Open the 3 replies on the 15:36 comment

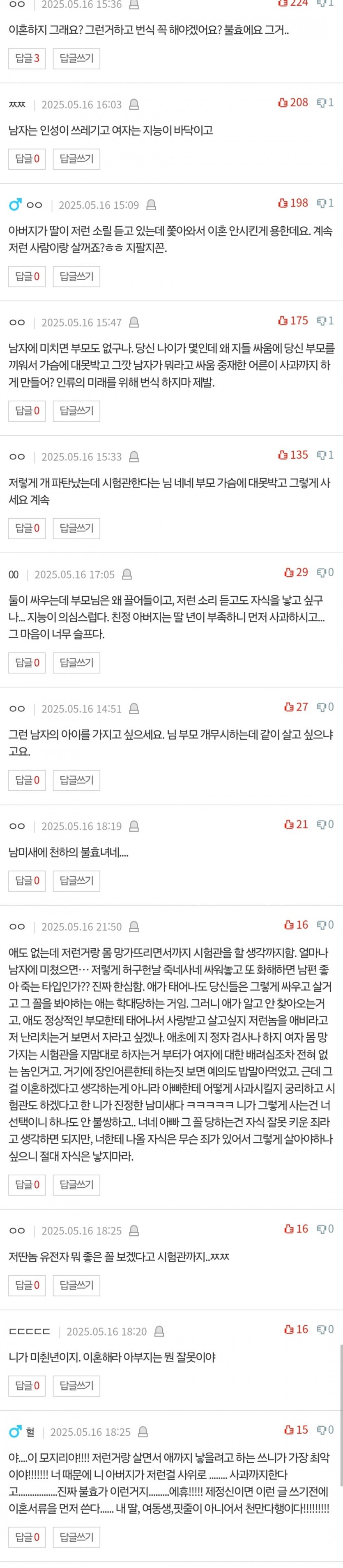(x=27, y=58)
